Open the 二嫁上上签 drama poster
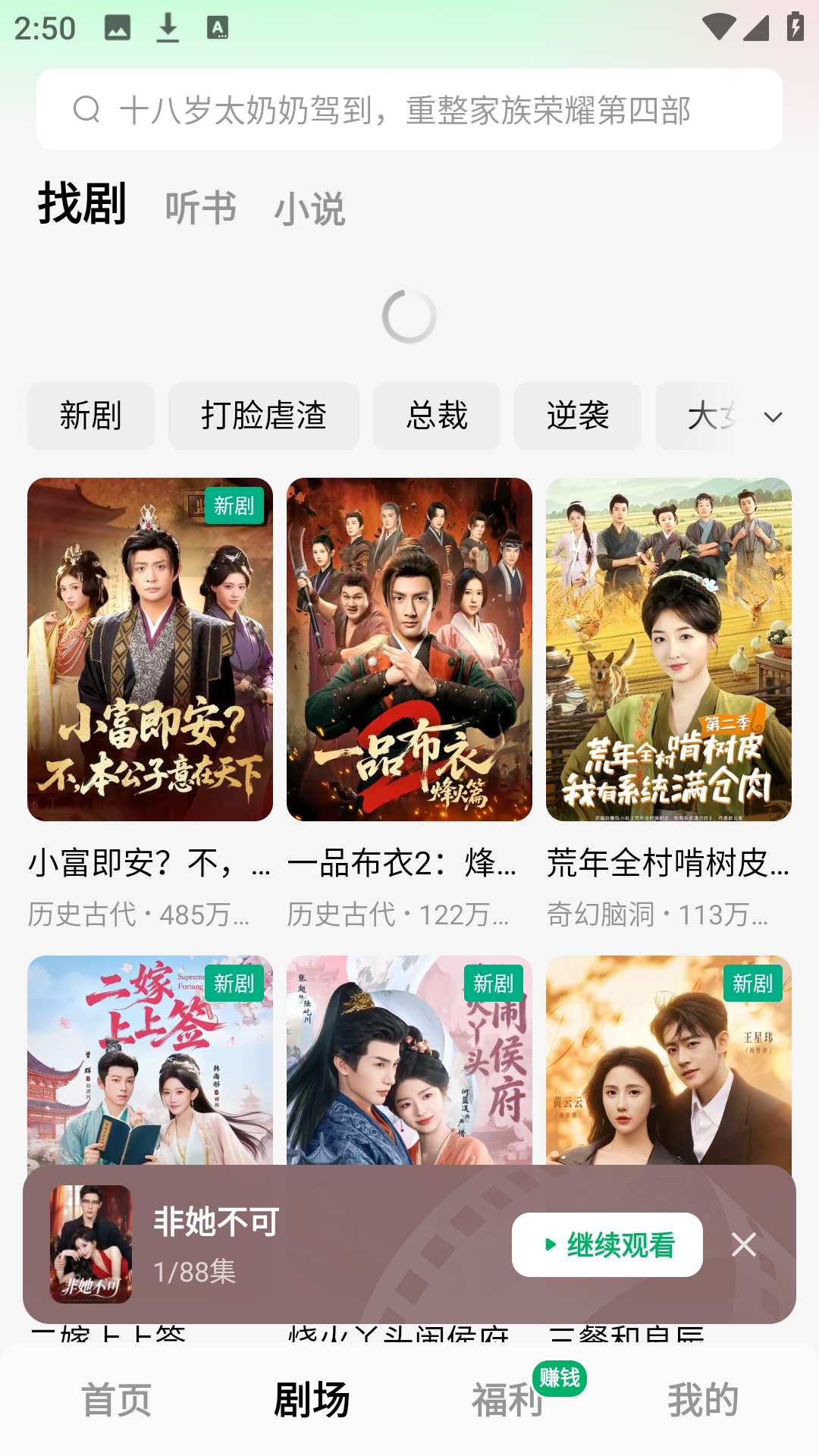819x1456 pixels. [150, 1062]
